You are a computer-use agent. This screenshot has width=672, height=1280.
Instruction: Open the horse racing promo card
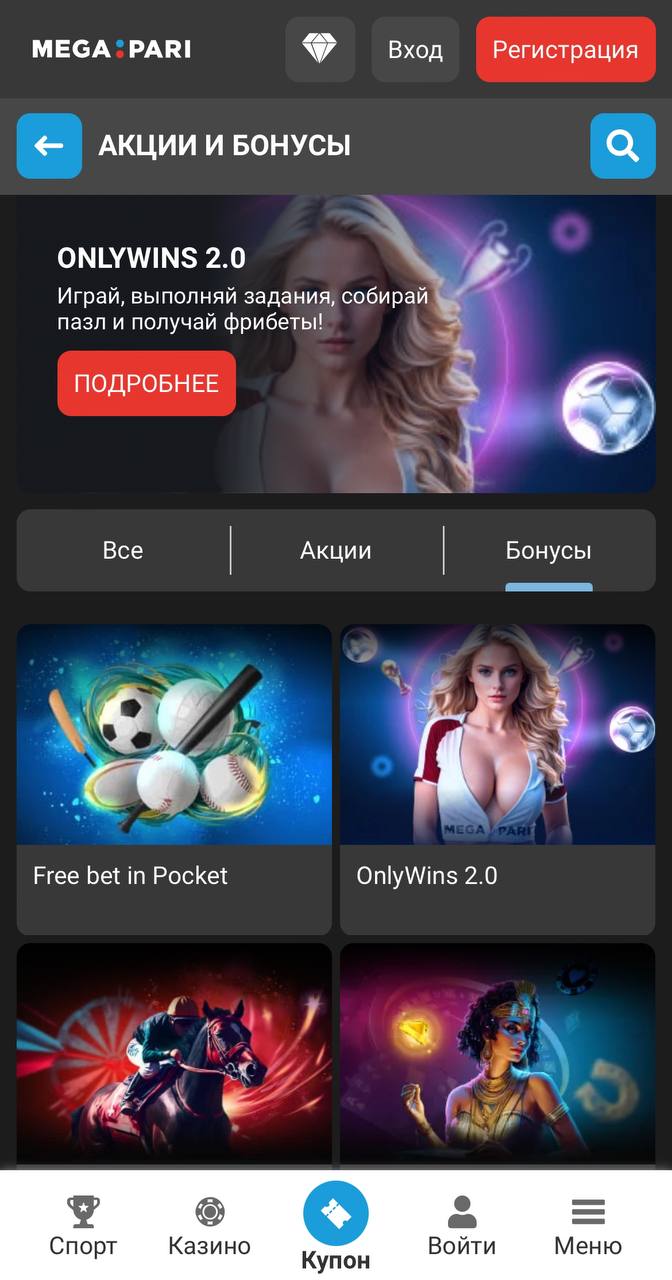[174, 1055]
